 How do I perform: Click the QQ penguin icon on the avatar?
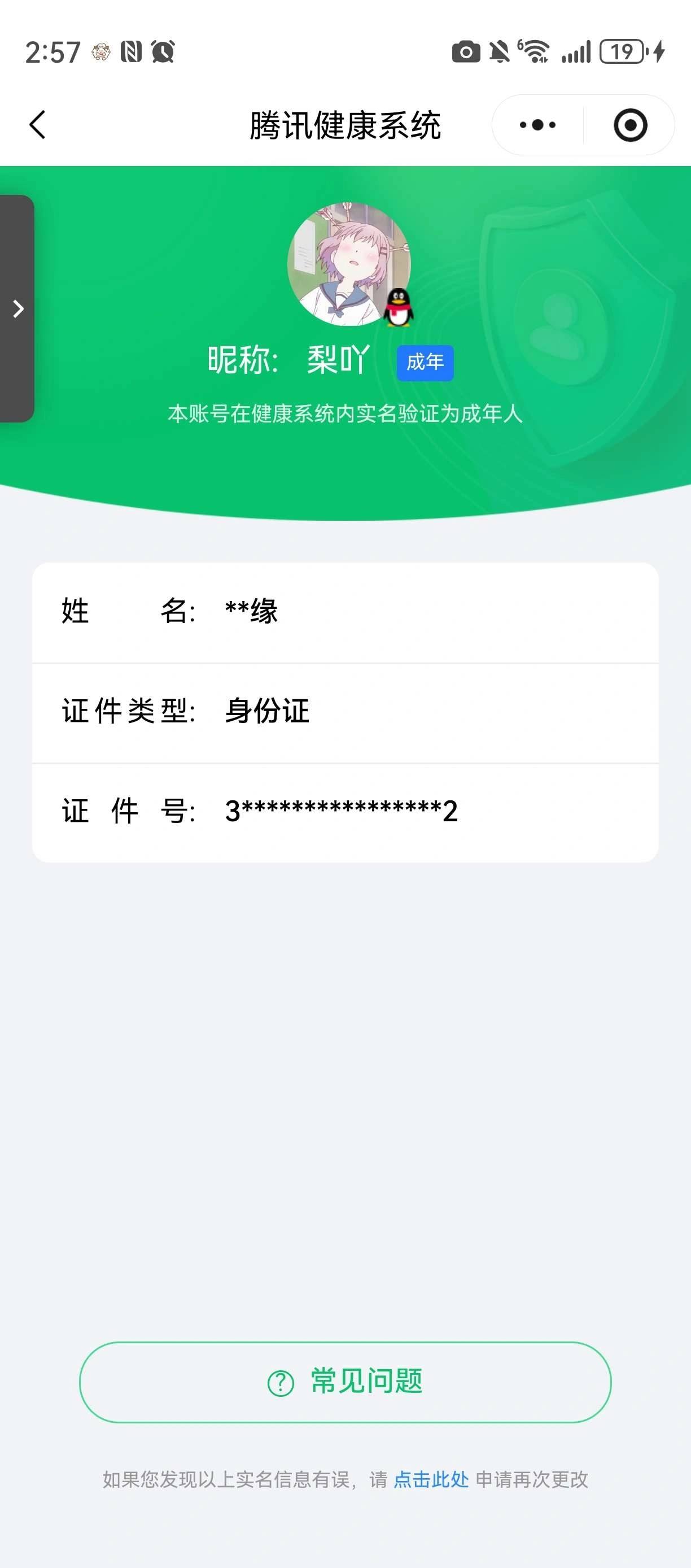399,306
